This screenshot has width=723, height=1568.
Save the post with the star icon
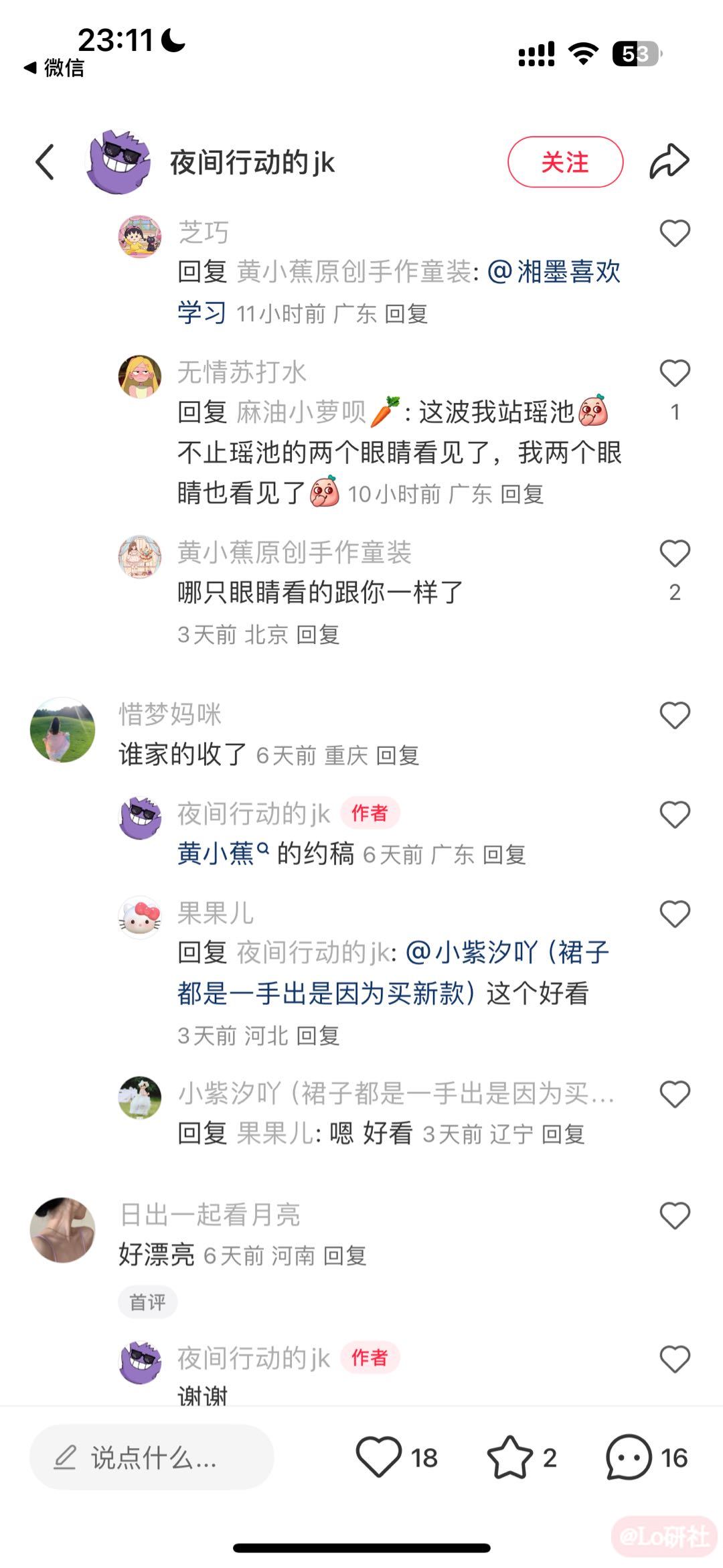[x=509, y=1457]
